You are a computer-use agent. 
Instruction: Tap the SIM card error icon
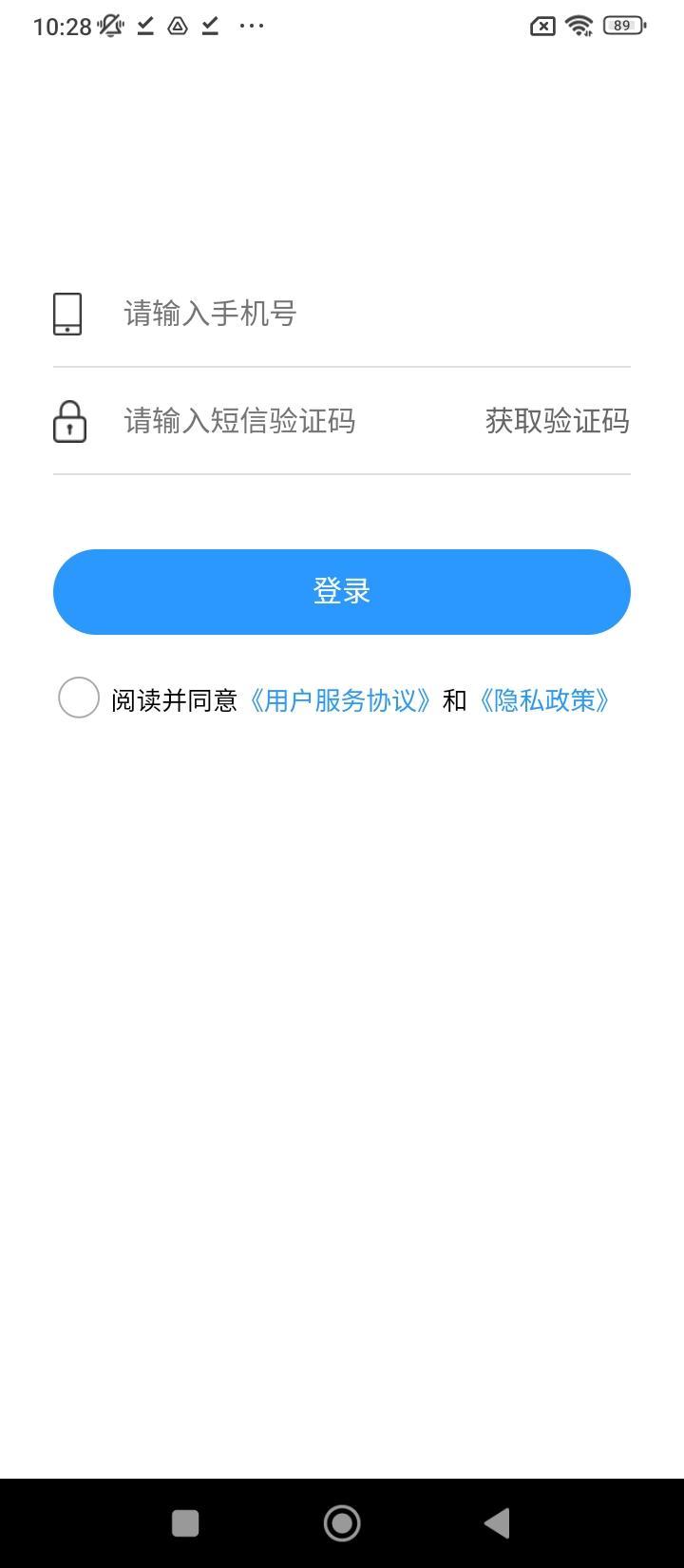541,26
